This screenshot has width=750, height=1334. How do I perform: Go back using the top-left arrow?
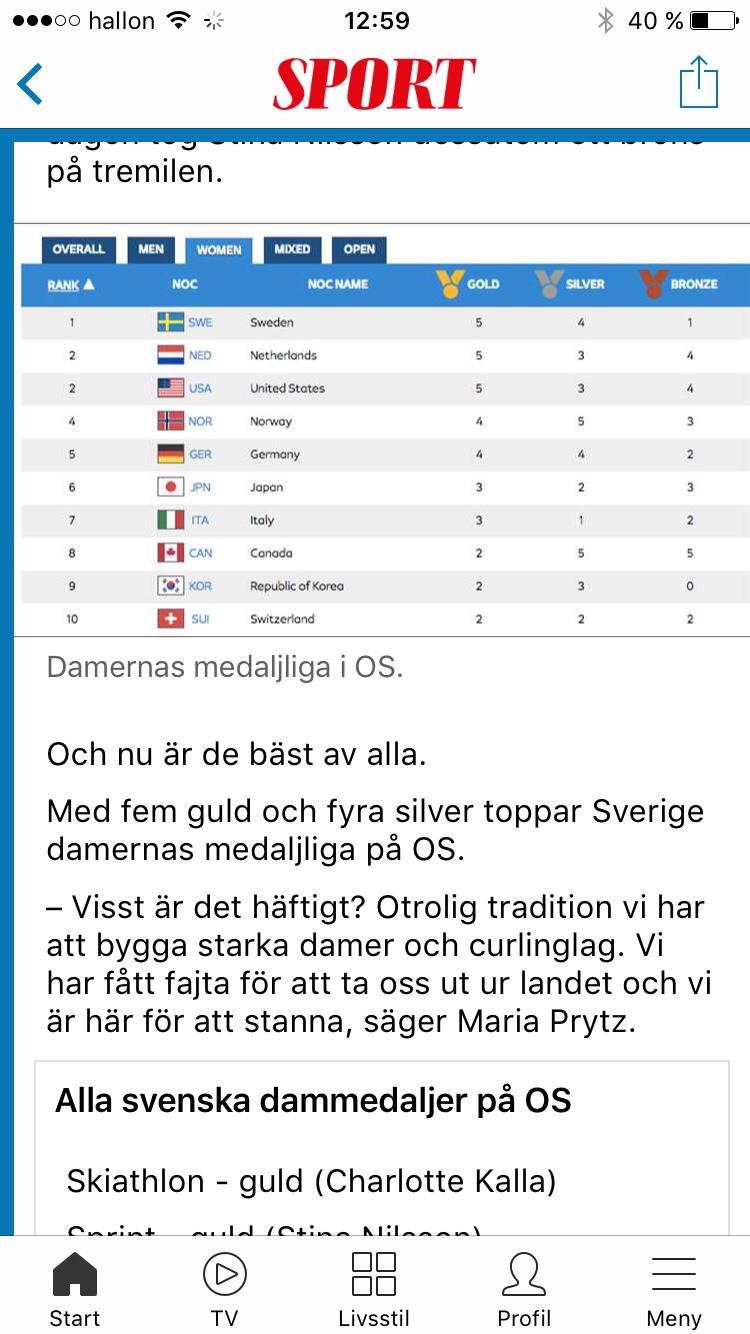(x=31, y=84)
